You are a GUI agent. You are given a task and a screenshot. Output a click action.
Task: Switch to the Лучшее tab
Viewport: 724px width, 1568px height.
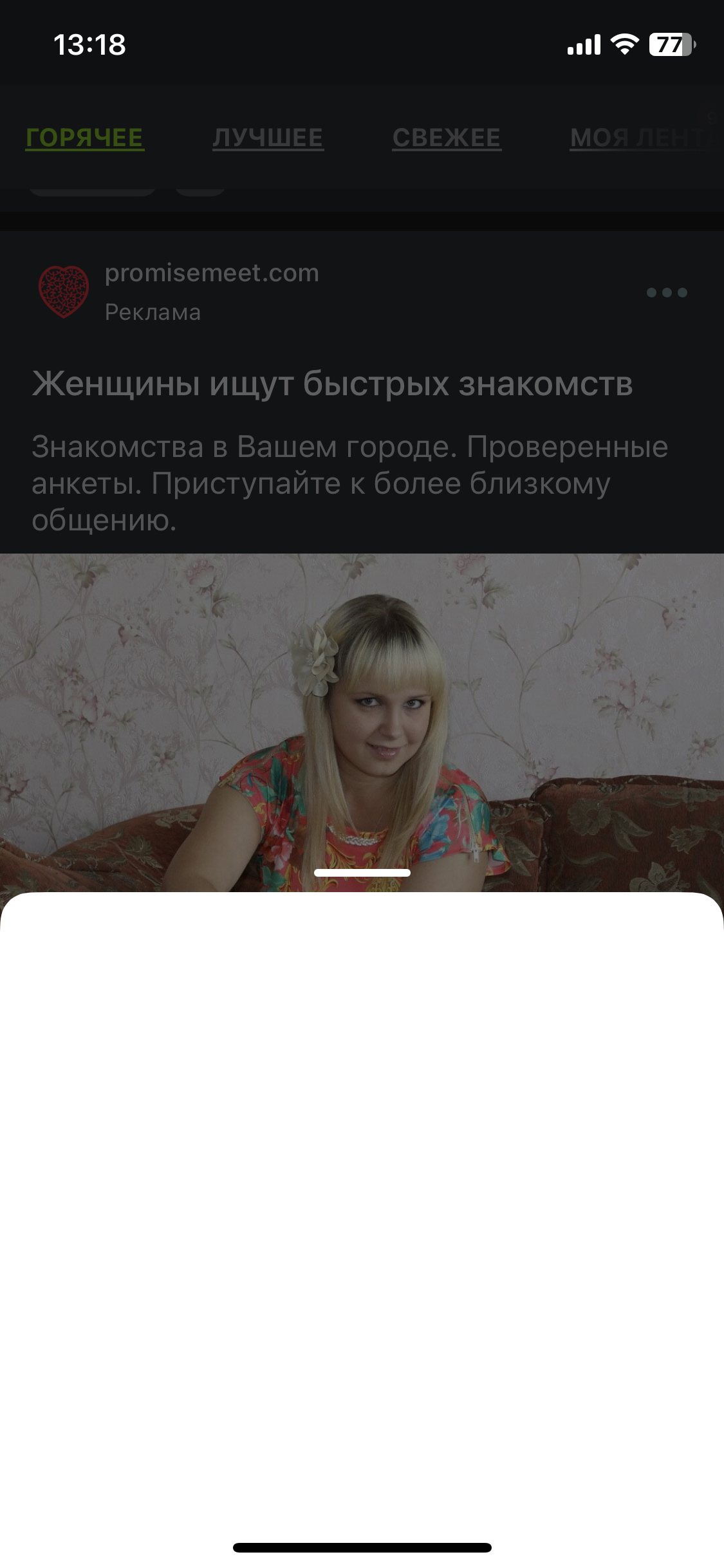click(x=268, y=138)
